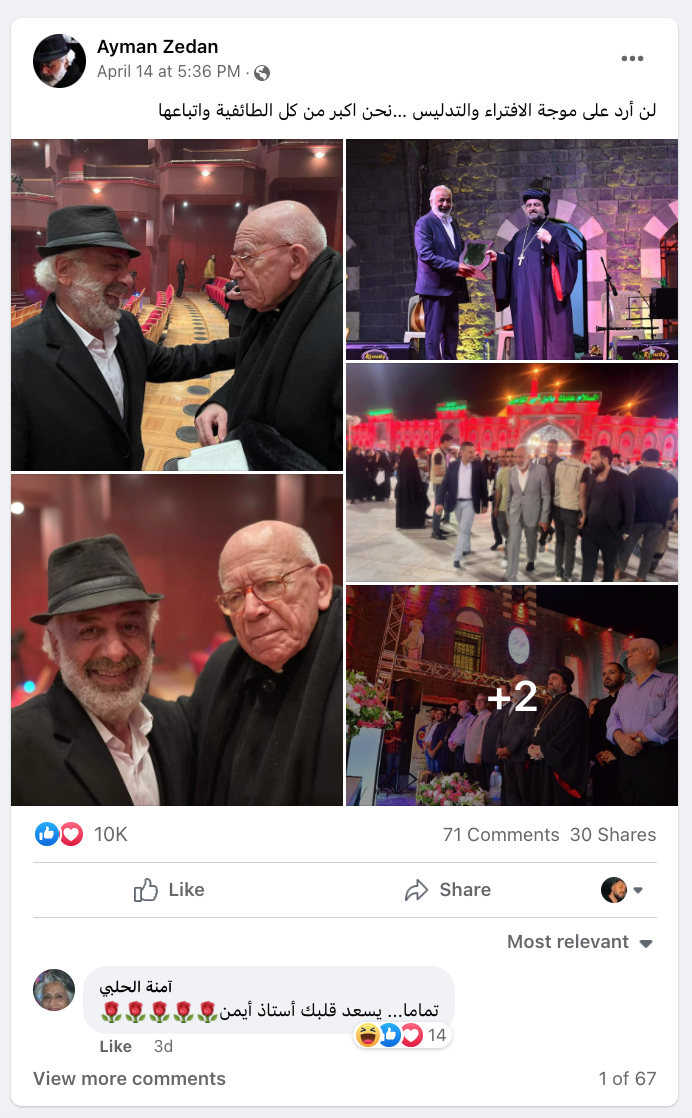This screenshot has width=692, height=1118.
Task: Open the 71 Comments link
Action: click(500, 835)
